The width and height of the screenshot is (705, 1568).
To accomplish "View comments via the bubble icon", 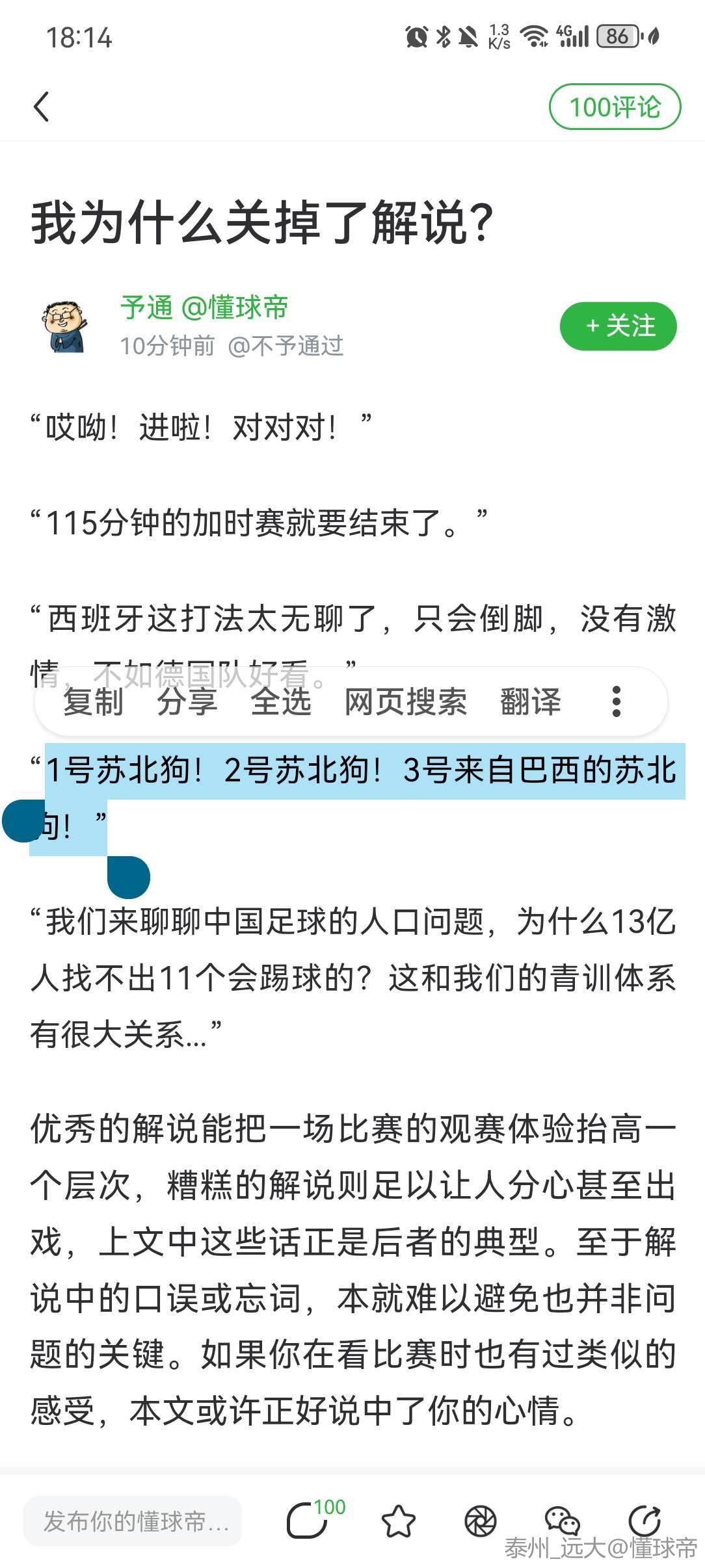I will (x=308, y=1521).
